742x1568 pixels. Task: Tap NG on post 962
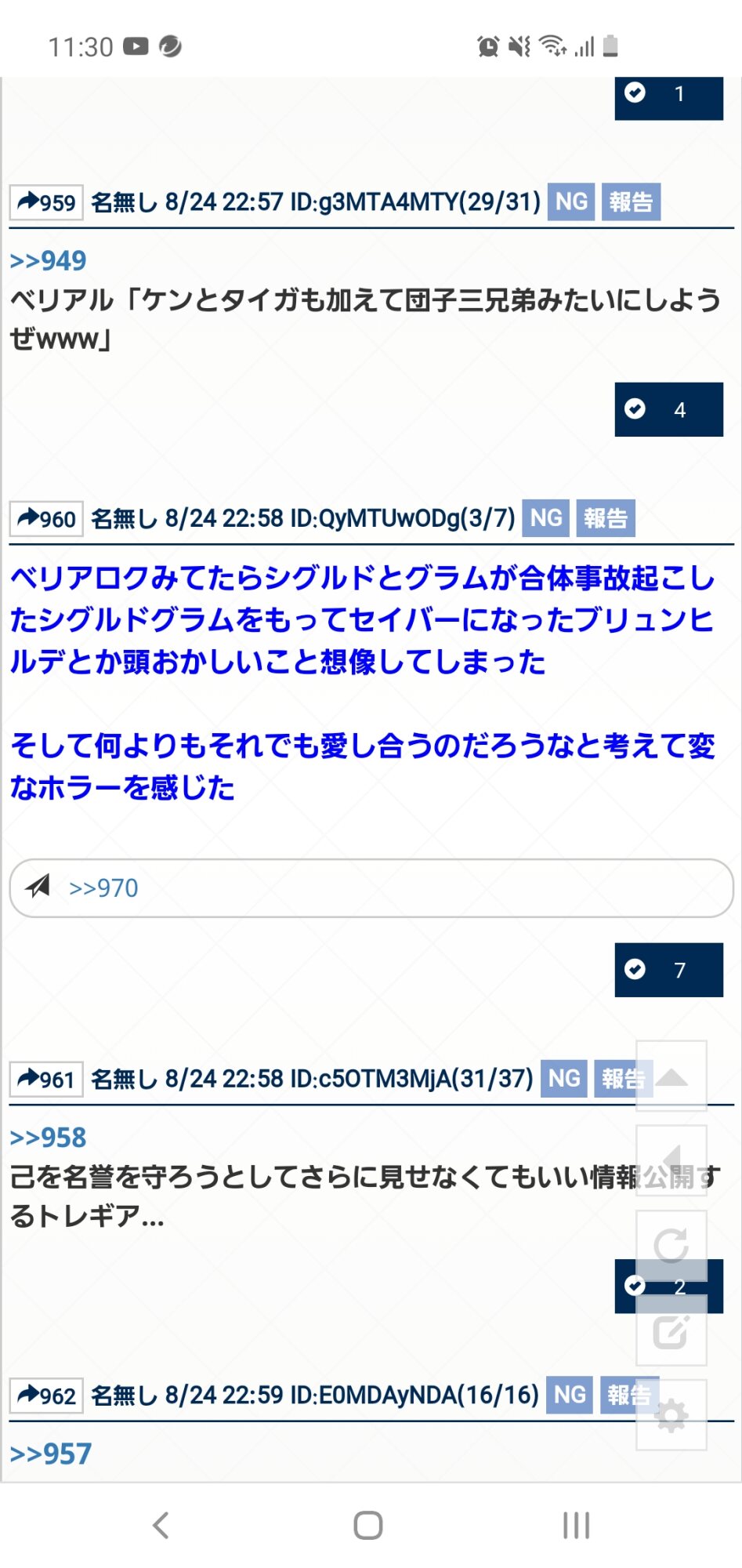pos(570,1395)
